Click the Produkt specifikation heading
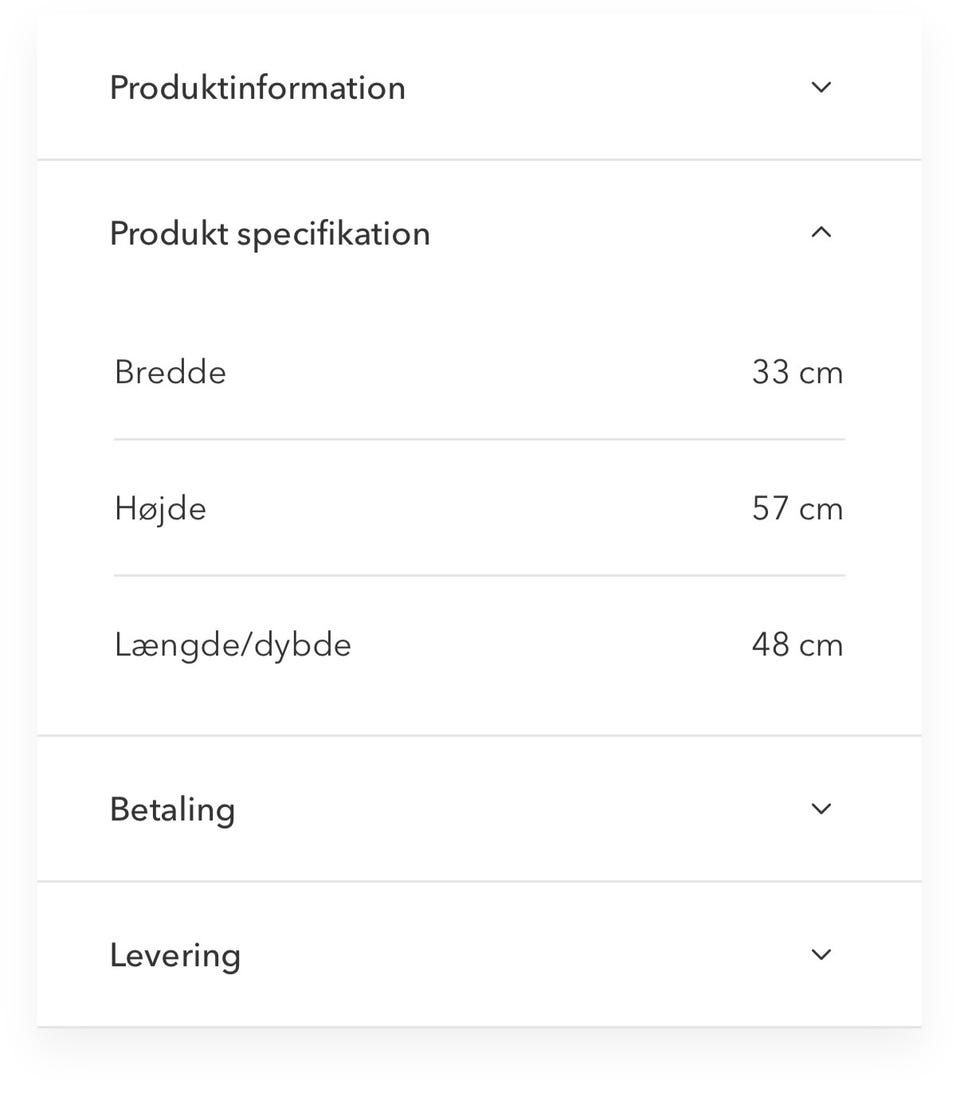960x1104 pixels. pyautogui.click(x=270, y=231)
